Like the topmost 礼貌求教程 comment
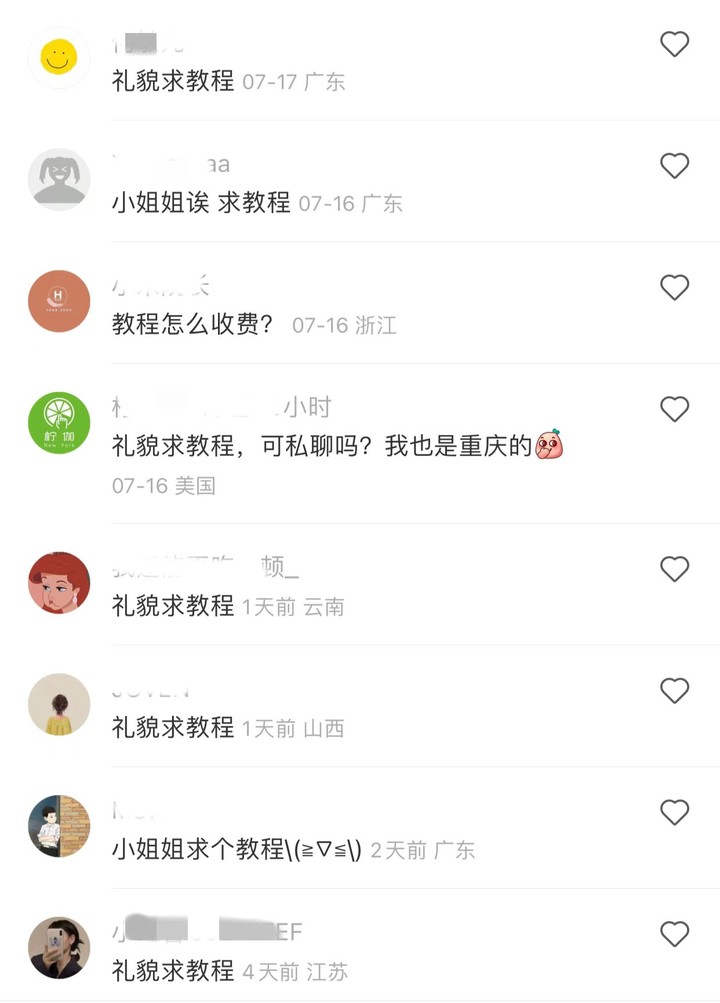This screenshot has width=720, height=1003. 675,45
